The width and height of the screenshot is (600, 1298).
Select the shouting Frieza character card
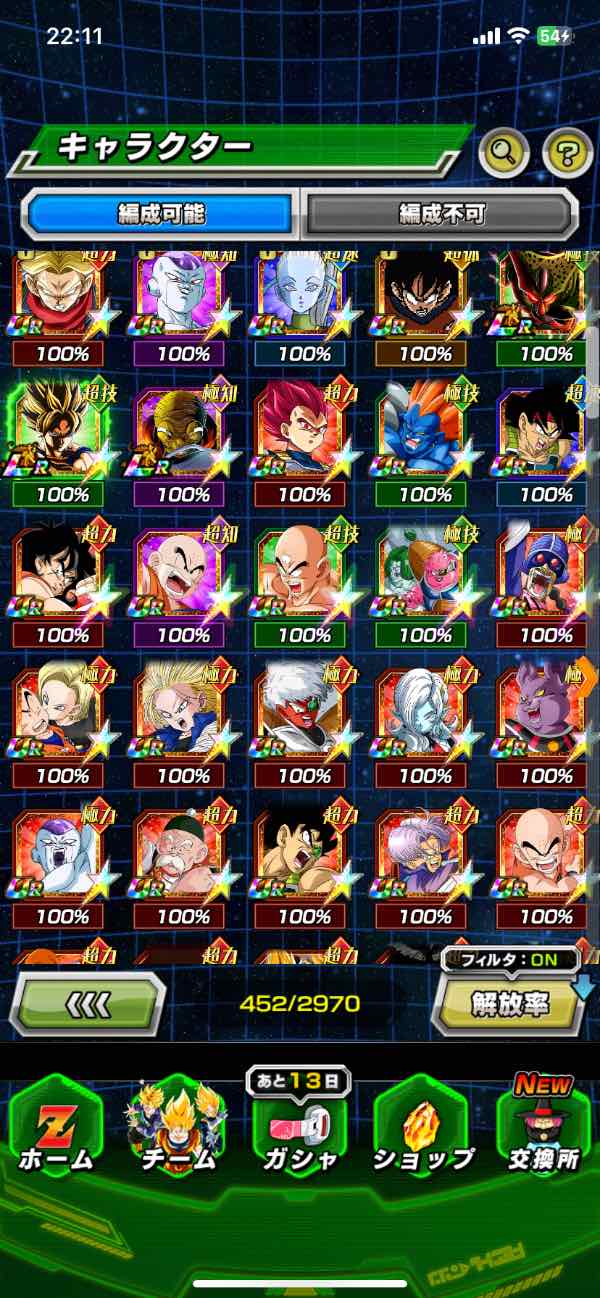[x=62, y=850]
